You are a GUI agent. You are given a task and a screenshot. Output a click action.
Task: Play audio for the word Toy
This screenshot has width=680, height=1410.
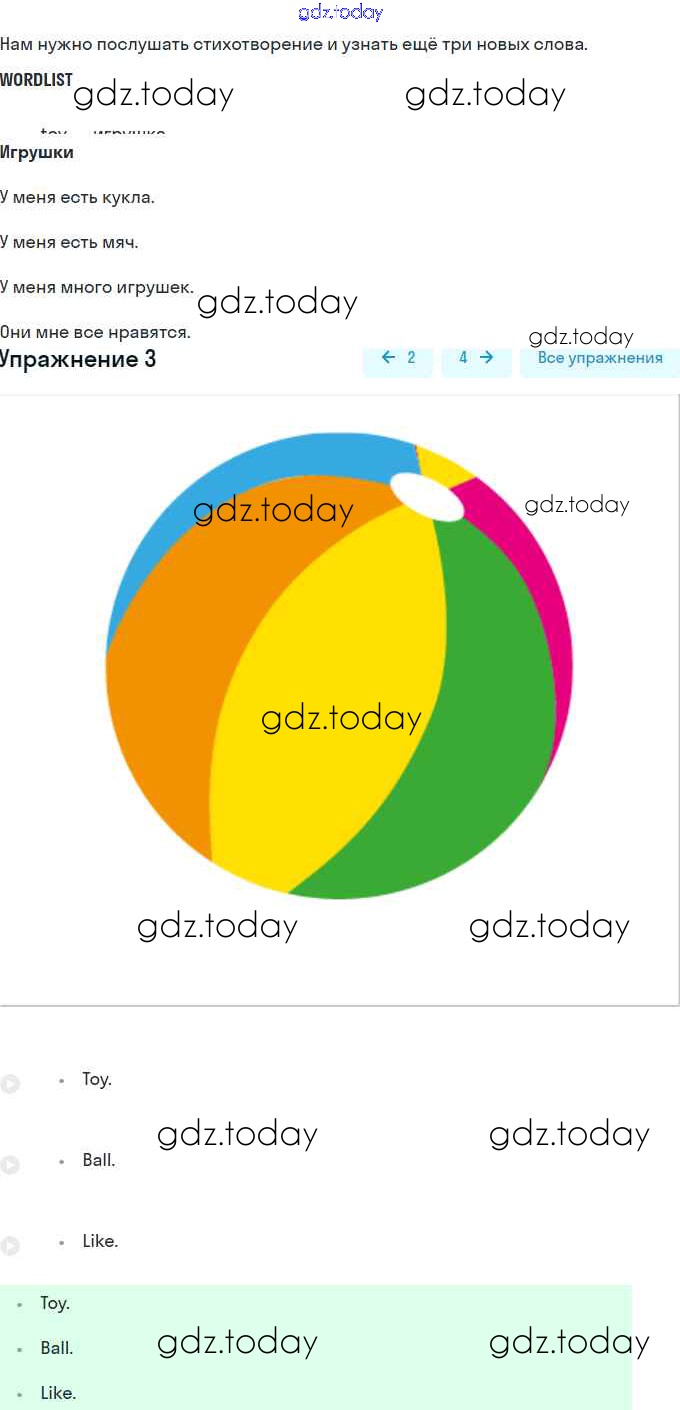point(10,1083)
